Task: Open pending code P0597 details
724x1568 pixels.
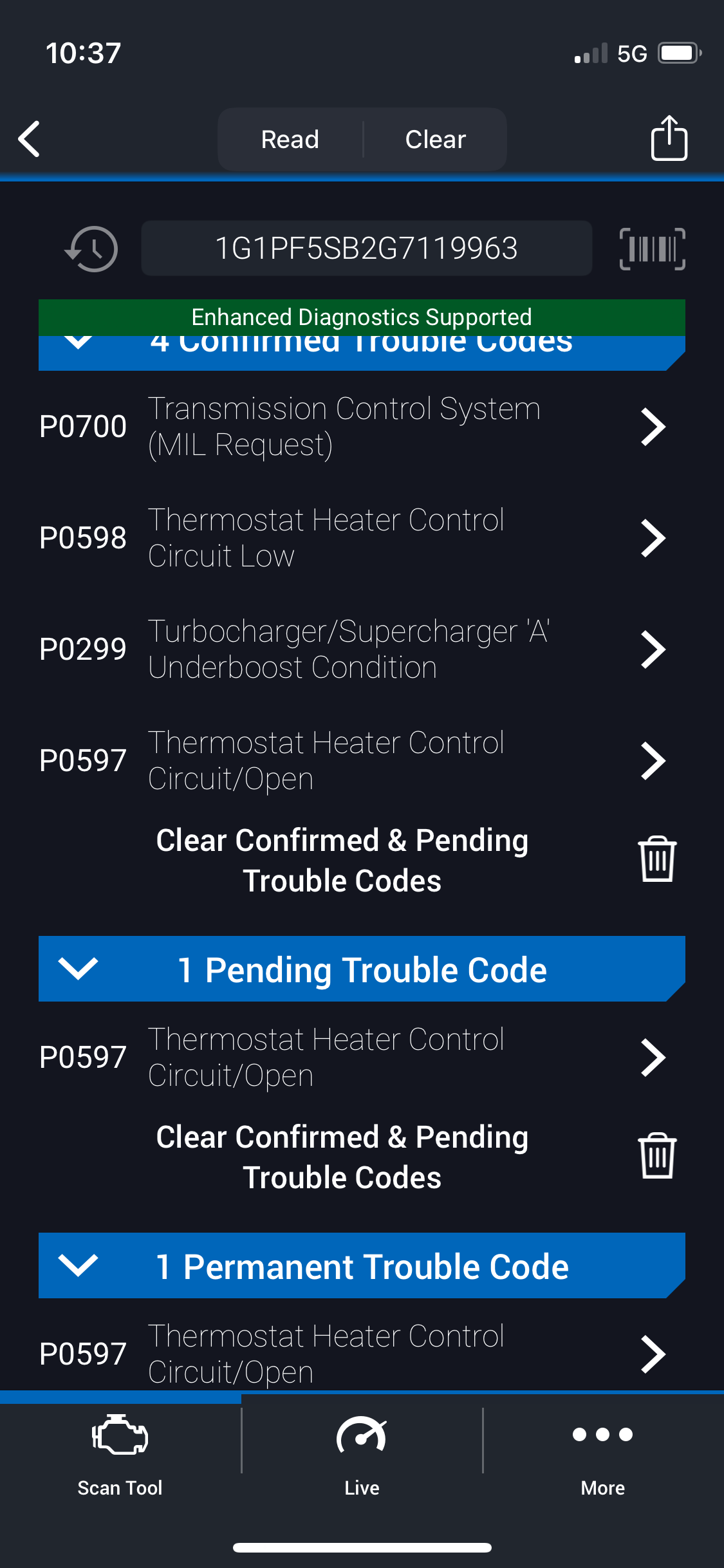Action: [x=351, y=1058]
